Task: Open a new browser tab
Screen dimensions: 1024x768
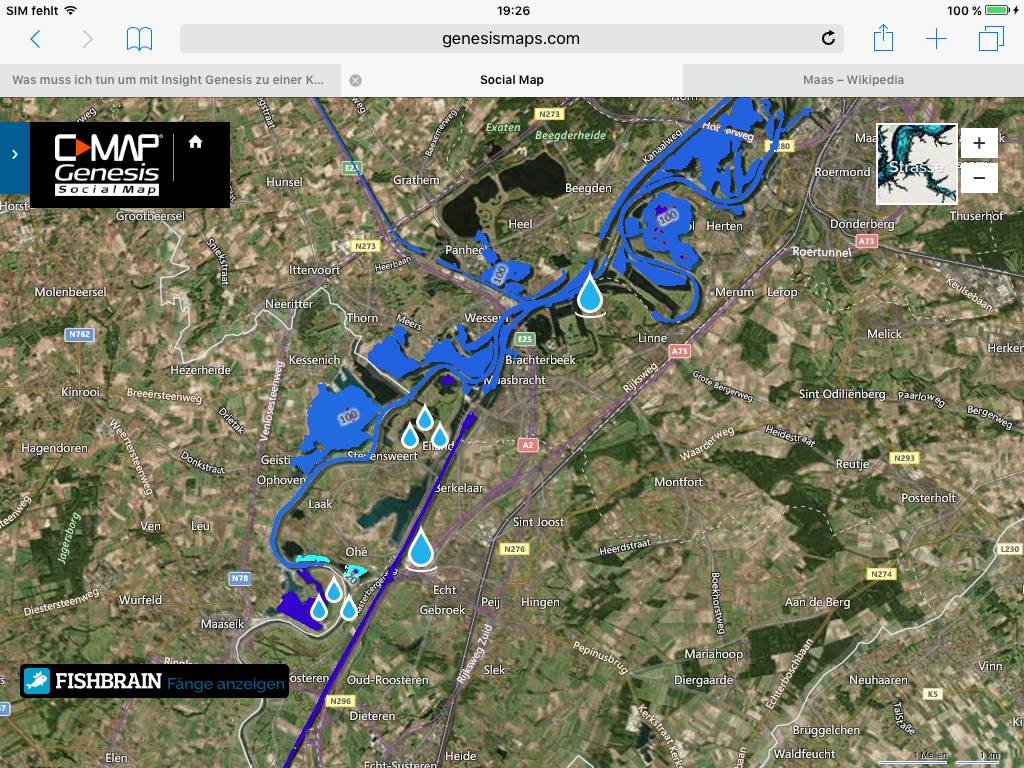Action: [936, 39]
